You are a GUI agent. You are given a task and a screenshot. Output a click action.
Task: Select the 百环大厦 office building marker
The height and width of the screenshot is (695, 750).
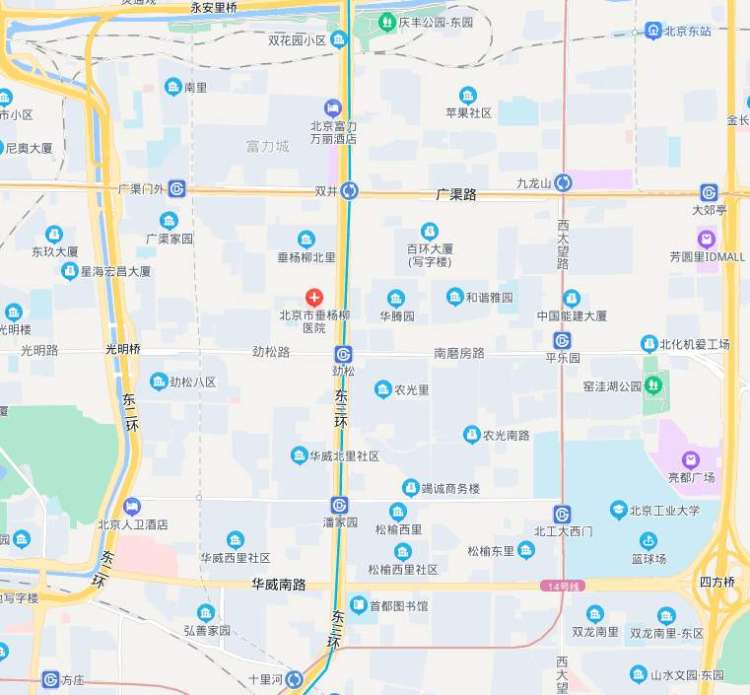[429, 231]
